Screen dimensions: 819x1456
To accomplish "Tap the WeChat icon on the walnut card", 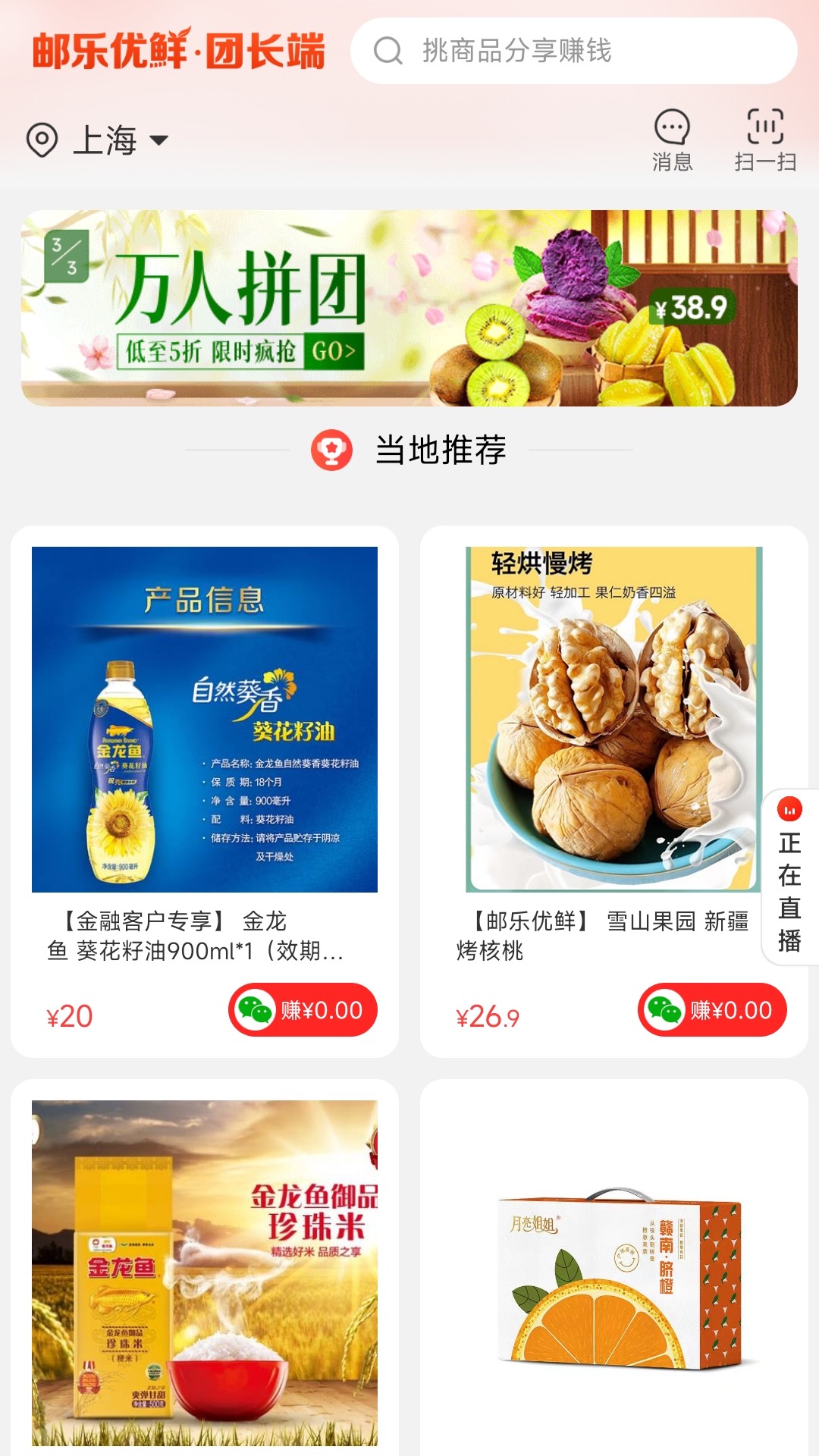I will [x=665, y=1009].
